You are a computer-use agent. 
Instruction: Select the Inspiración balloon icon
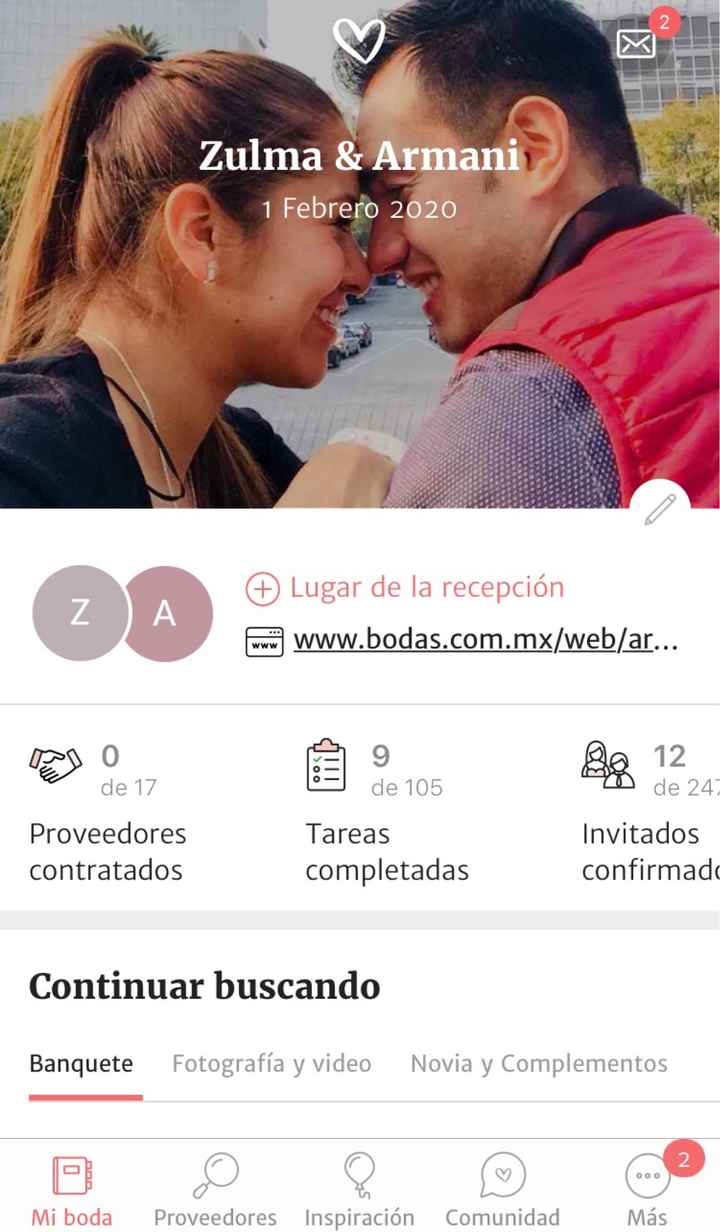pos(358,1175)
